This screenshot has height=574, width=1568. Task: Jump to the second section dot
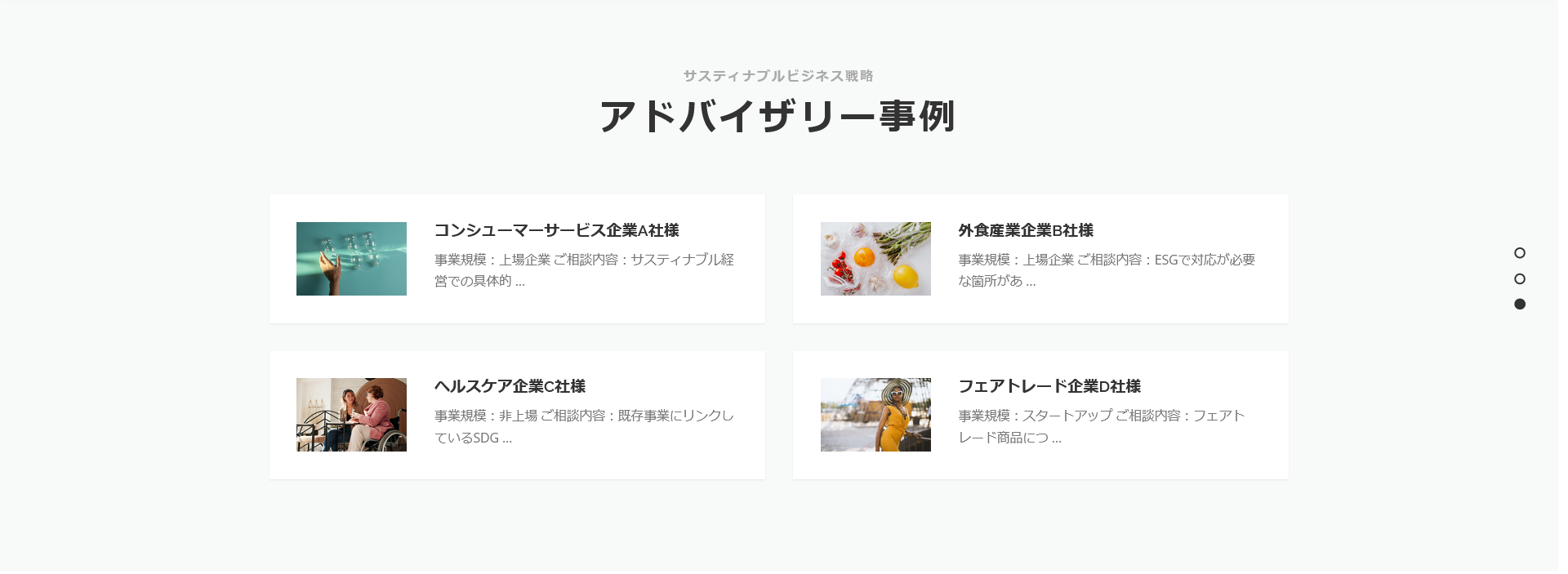(x=1519, y=279)
